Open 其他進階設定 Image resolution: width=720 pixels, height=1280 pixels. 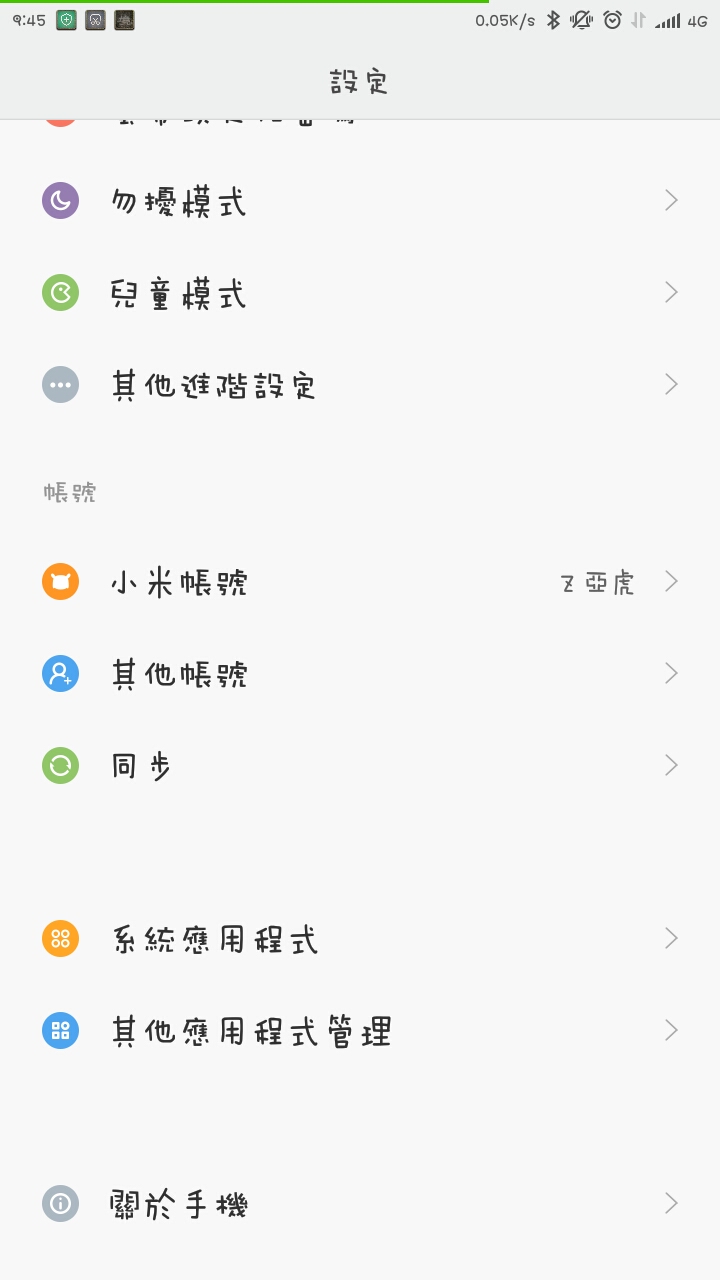click(x=360, y=385)
